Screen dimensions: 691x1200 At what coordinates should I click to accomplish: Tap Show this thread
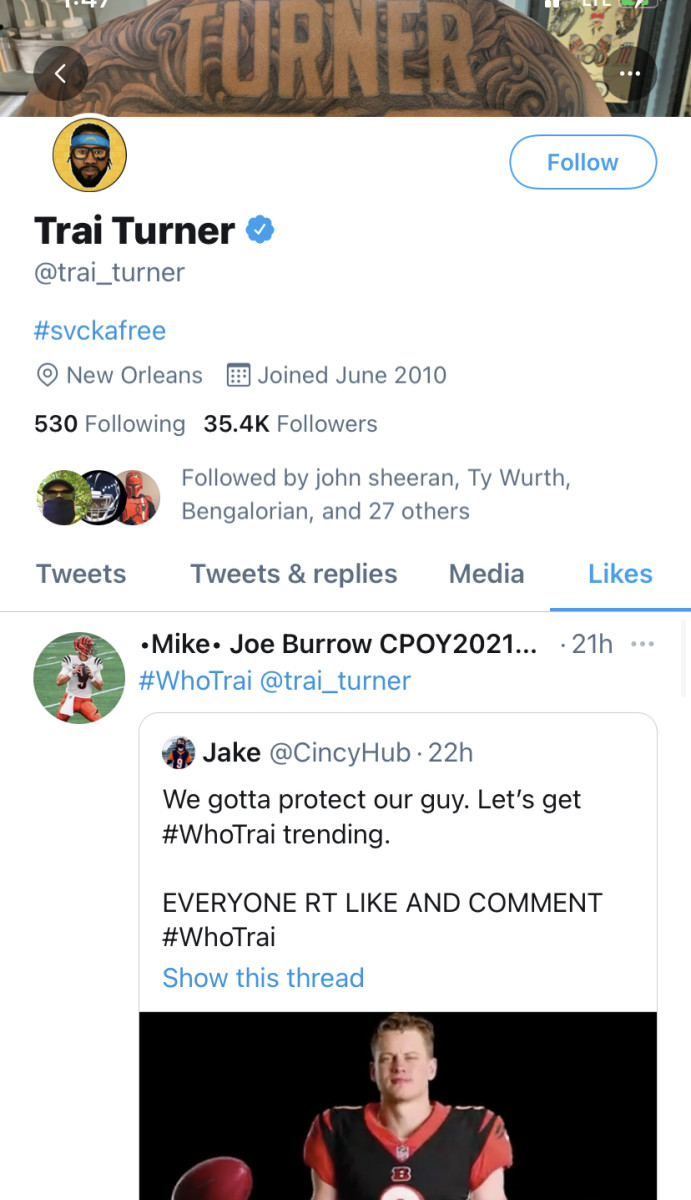(x=263, y=977)
